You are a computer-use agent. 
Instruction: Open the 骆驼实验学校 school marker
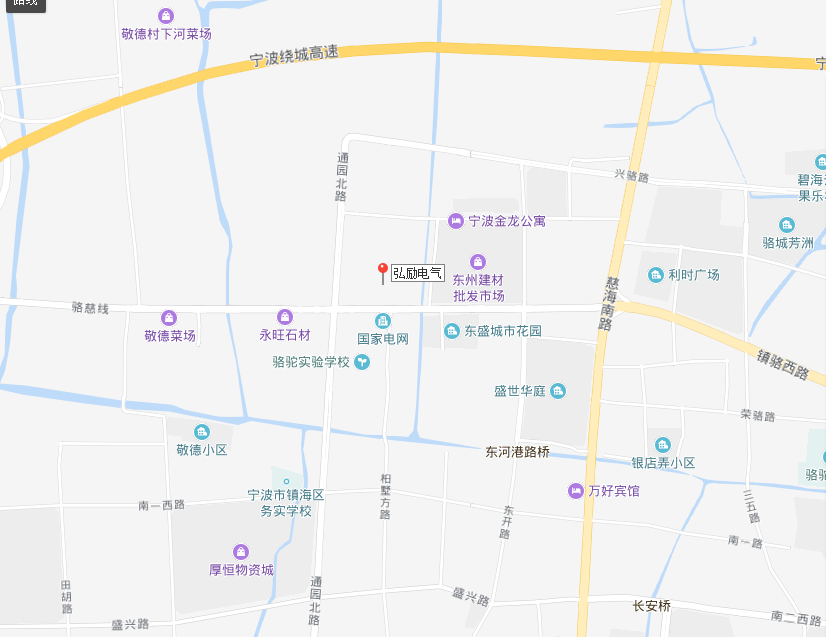(x=362, y=362)
